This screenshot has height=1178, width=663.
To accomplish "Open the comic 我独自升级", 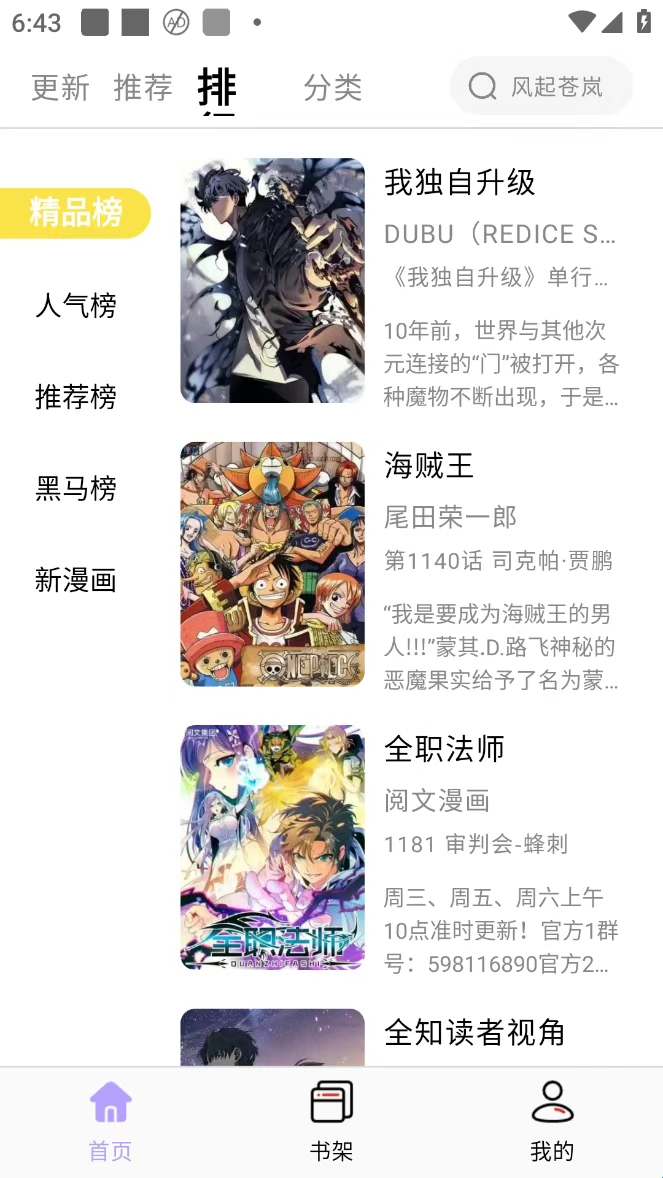I will 400,281.
